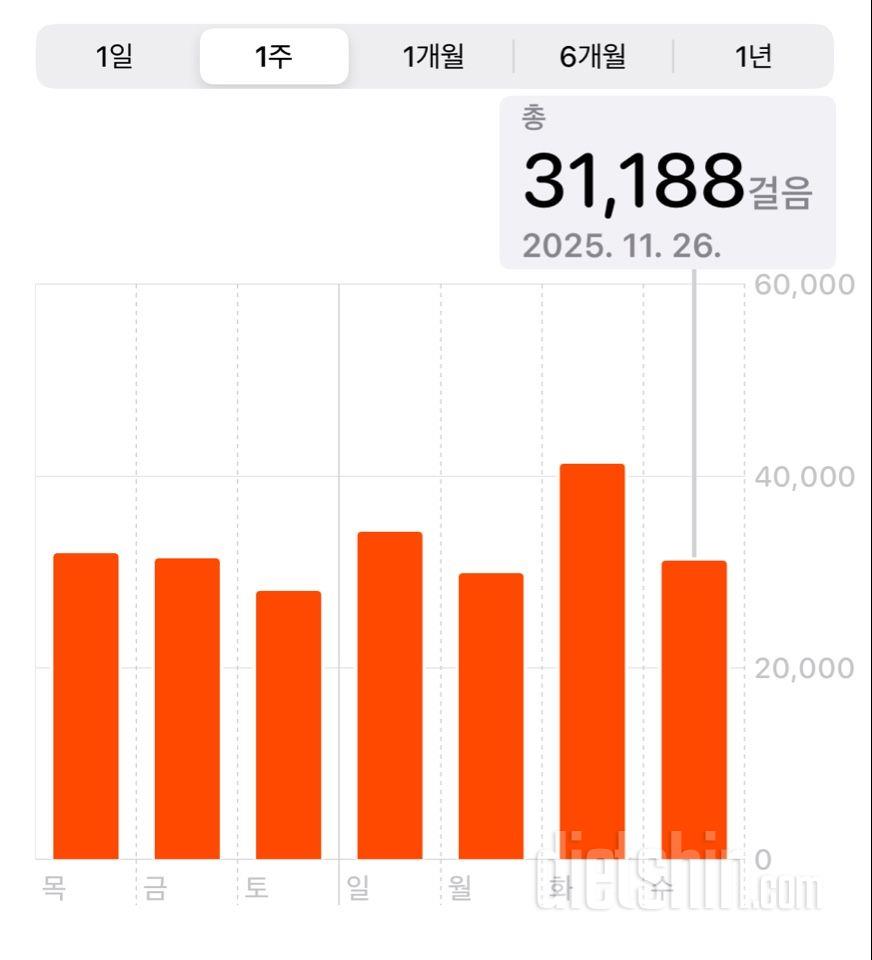Tap the 월 bar in the chart

coord(491,715)
